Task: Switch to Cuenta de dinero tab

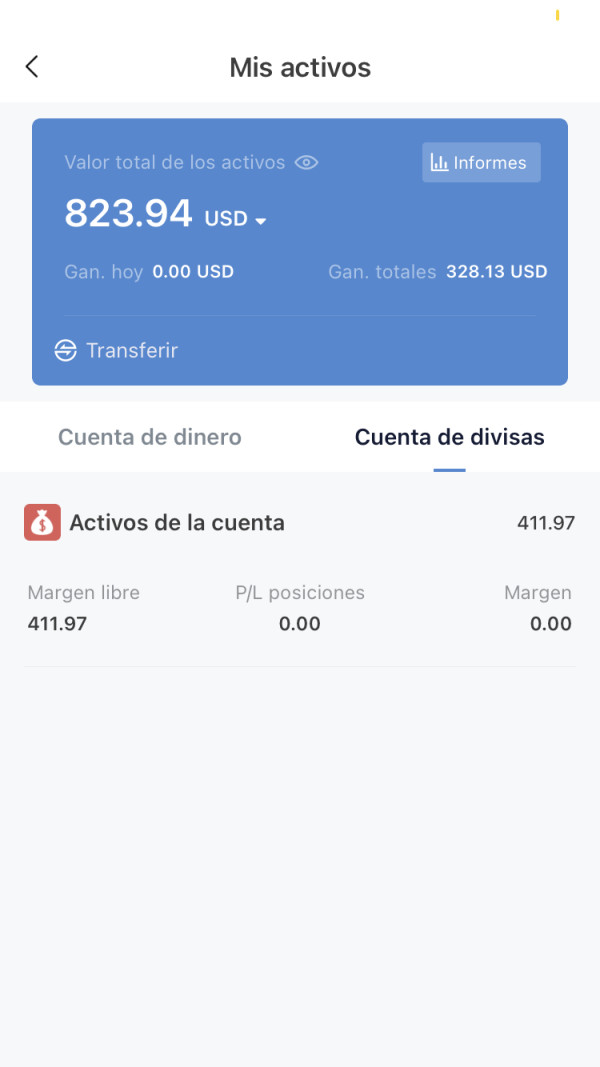Action: pyautogui.click(x=150, y=437)
